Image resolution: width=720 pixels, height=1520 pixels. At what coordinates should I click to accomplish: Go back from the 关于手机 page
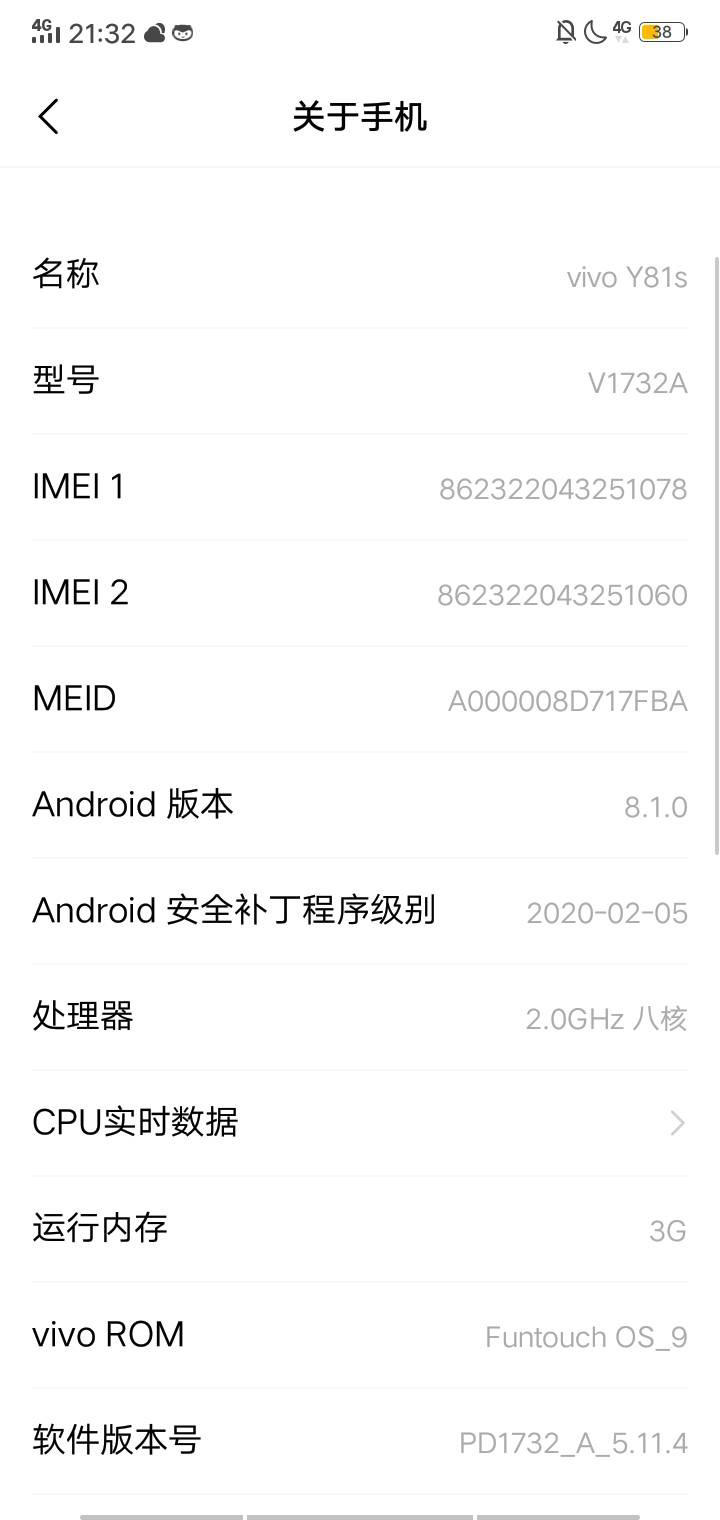tap(49, 117)
